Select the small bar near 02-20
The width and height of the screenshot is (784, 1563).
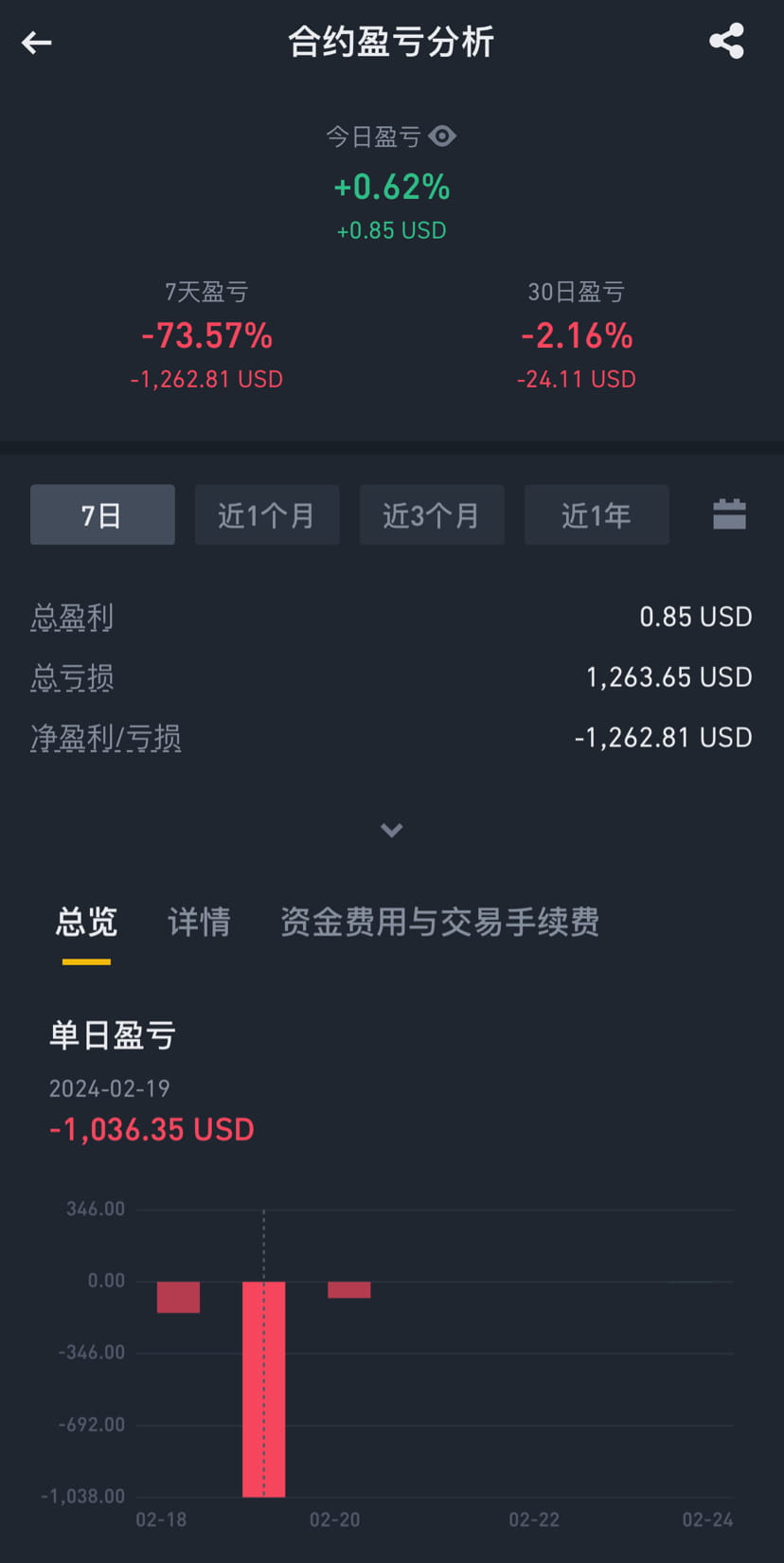[x=348, y=1288]
